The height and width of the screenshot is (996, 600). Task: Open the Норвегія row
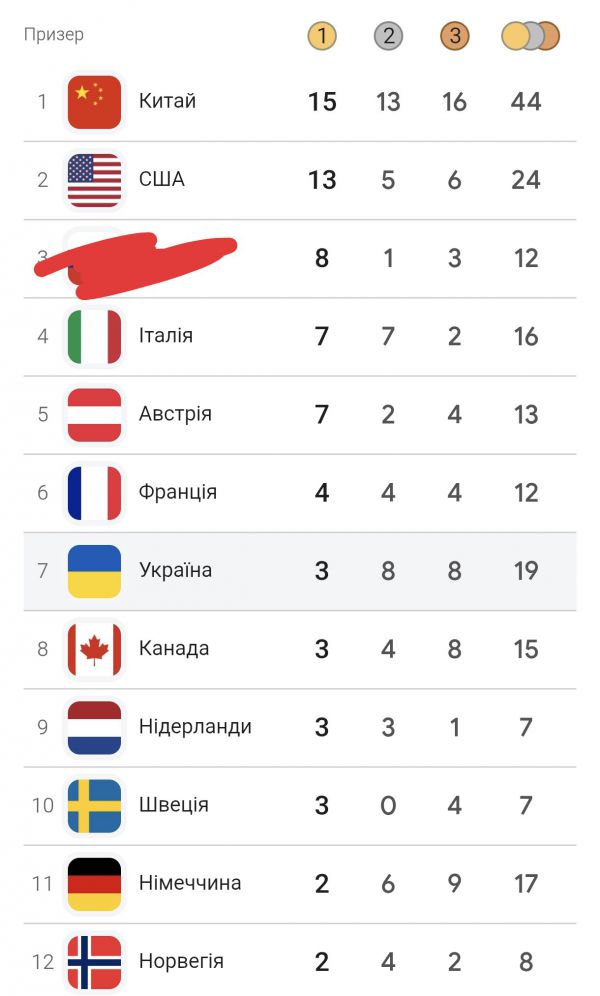pyautogui.click(x=181, y=961)
